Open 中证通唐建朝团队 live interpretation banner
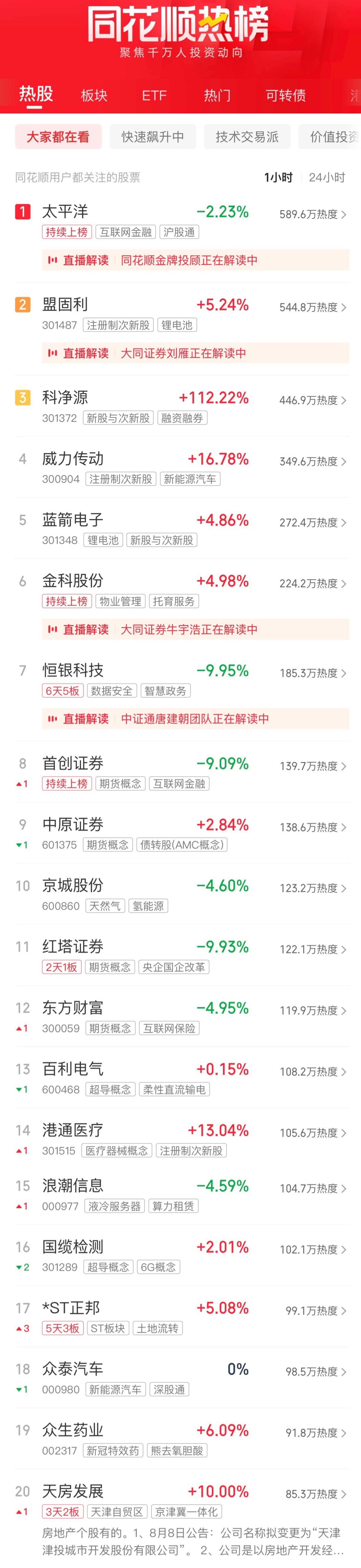This screenshot has height=1568, width=361. click(195, 719)
